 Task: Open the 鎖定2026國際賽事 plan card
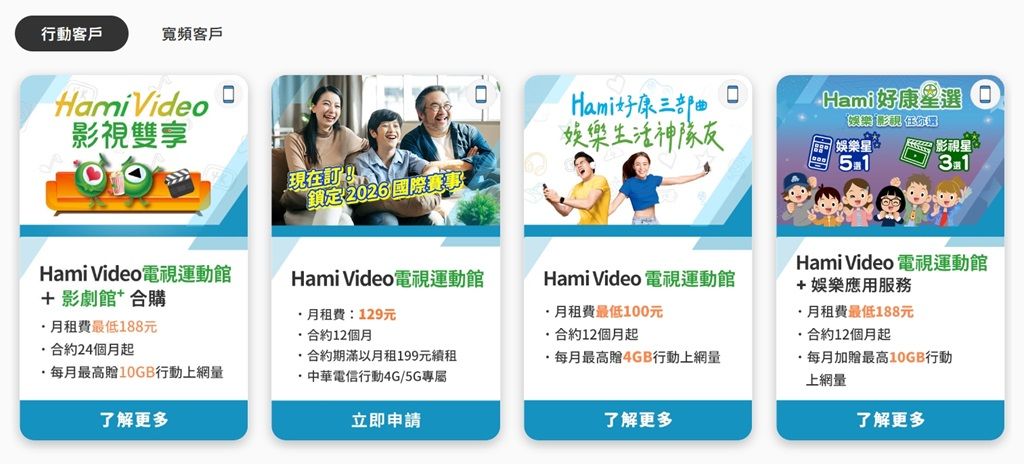386,150
